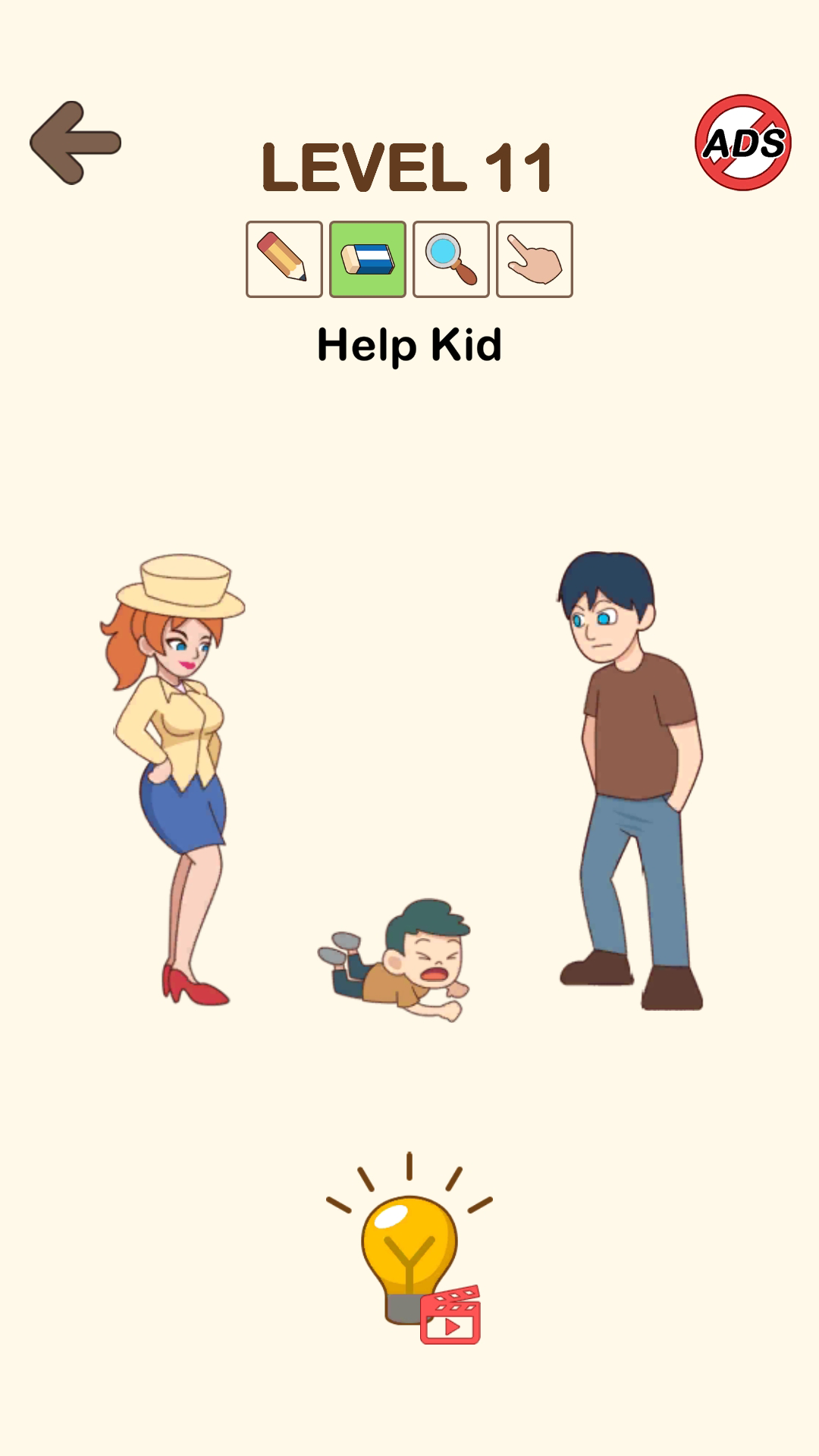The height and width of the screenshot is (1456, 819).
Task: Go back using the brown arrow
Action: click(x=76, y=143)
